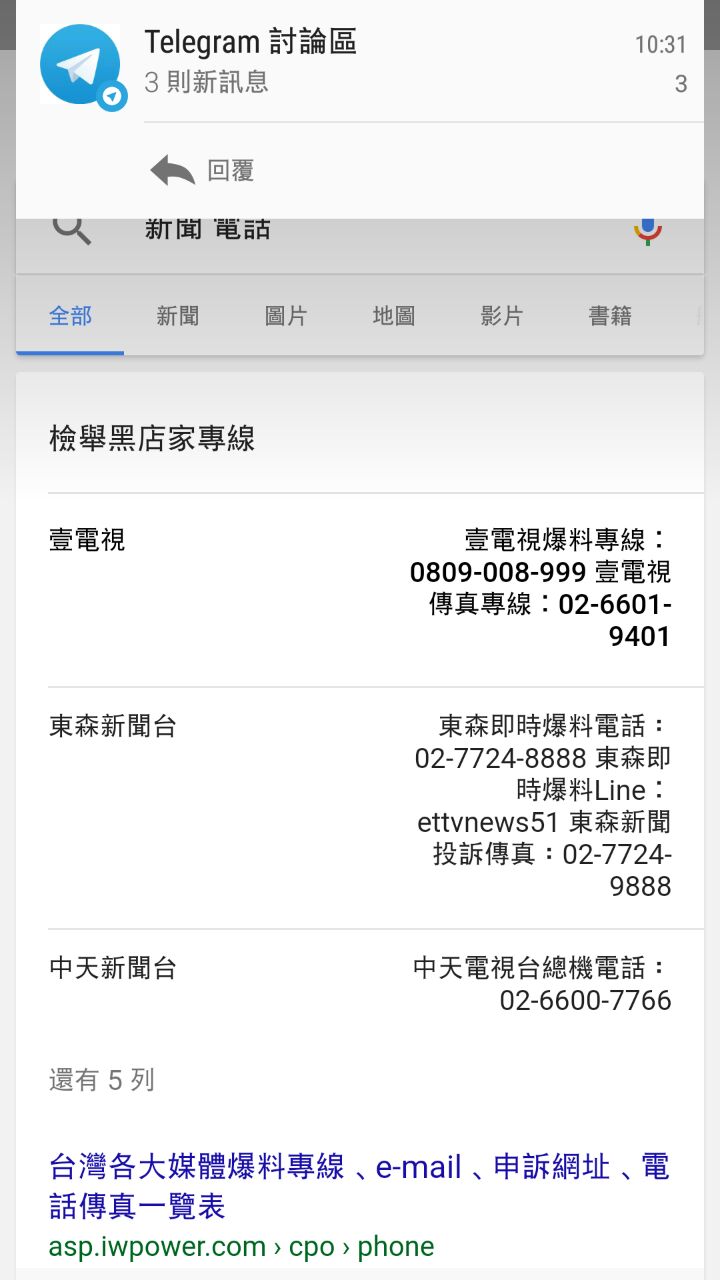
Task: Switch to the 全部 tab
Action: click(x=70, y=316)
